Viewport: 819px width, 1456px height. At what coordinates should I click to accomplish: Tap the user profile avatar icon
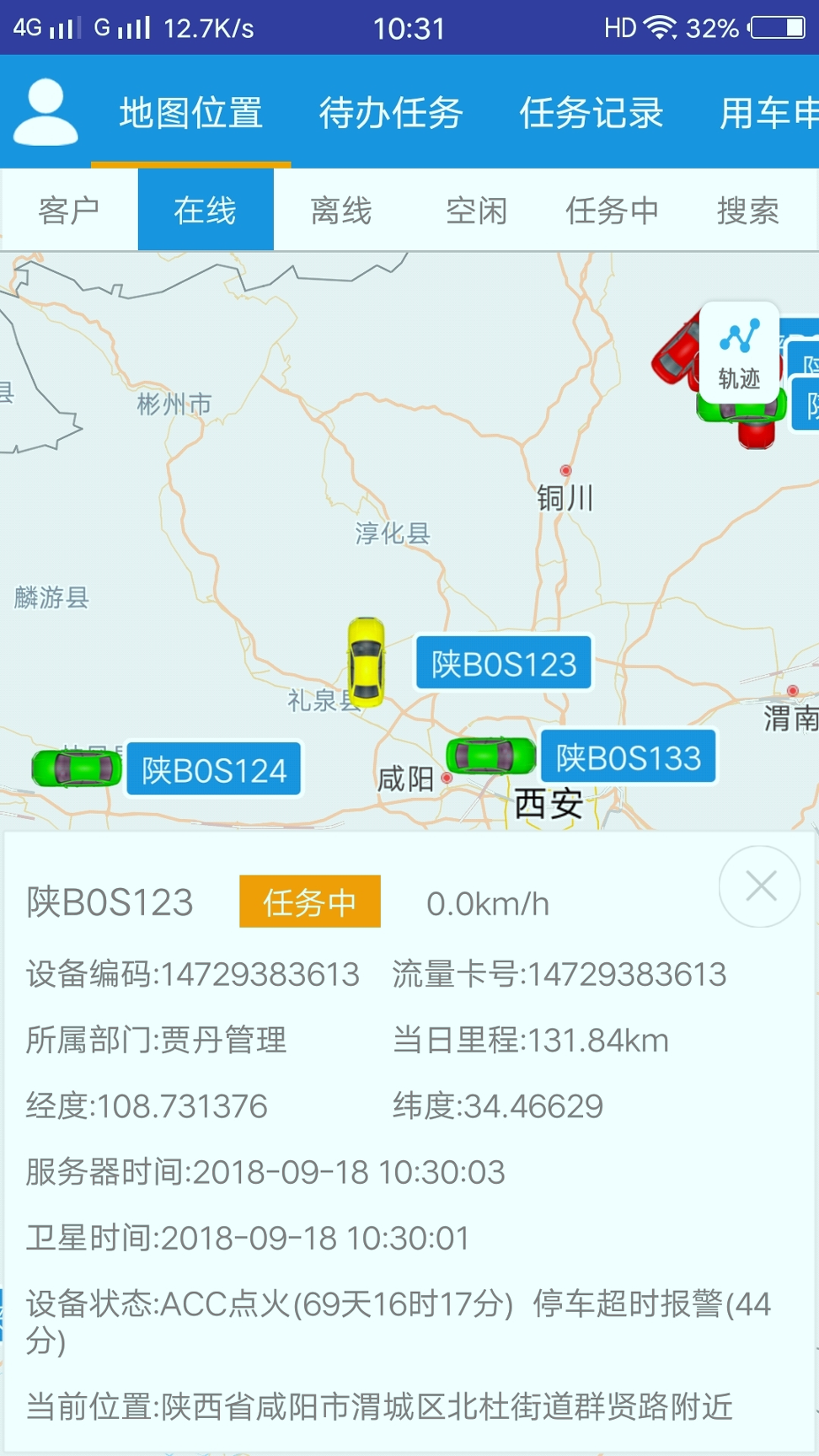tap(46, 112)
